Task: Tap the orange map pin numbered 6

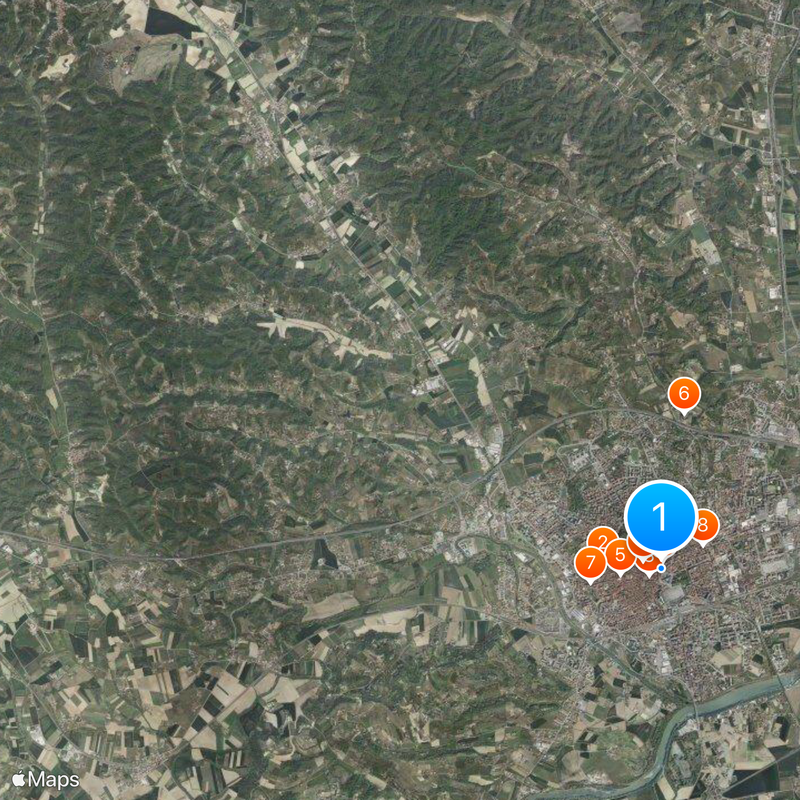Action: [x=684, y=394]
